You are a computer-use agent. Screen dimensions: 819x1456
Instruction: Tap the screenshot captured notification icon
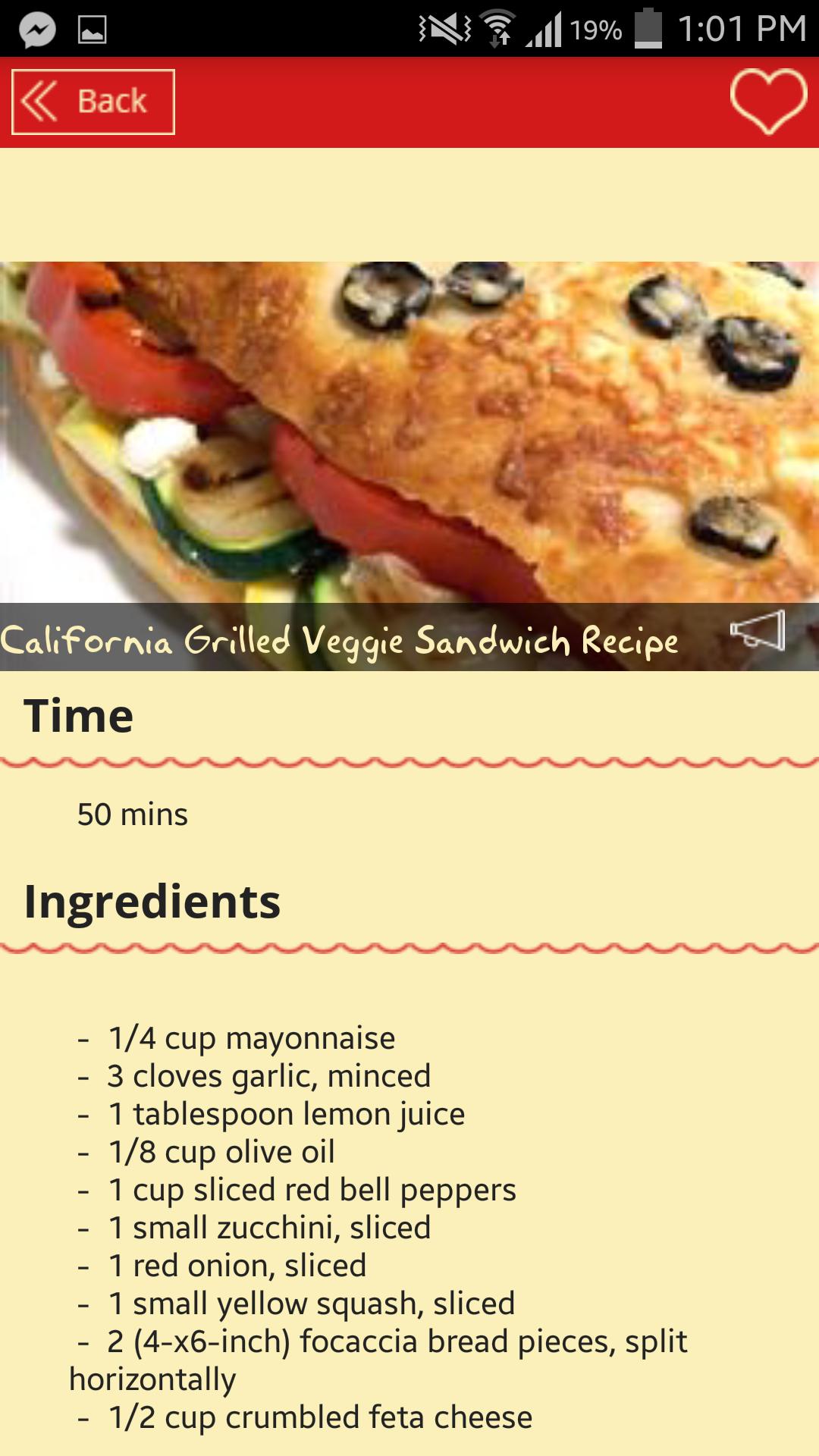tap(91, 30)
